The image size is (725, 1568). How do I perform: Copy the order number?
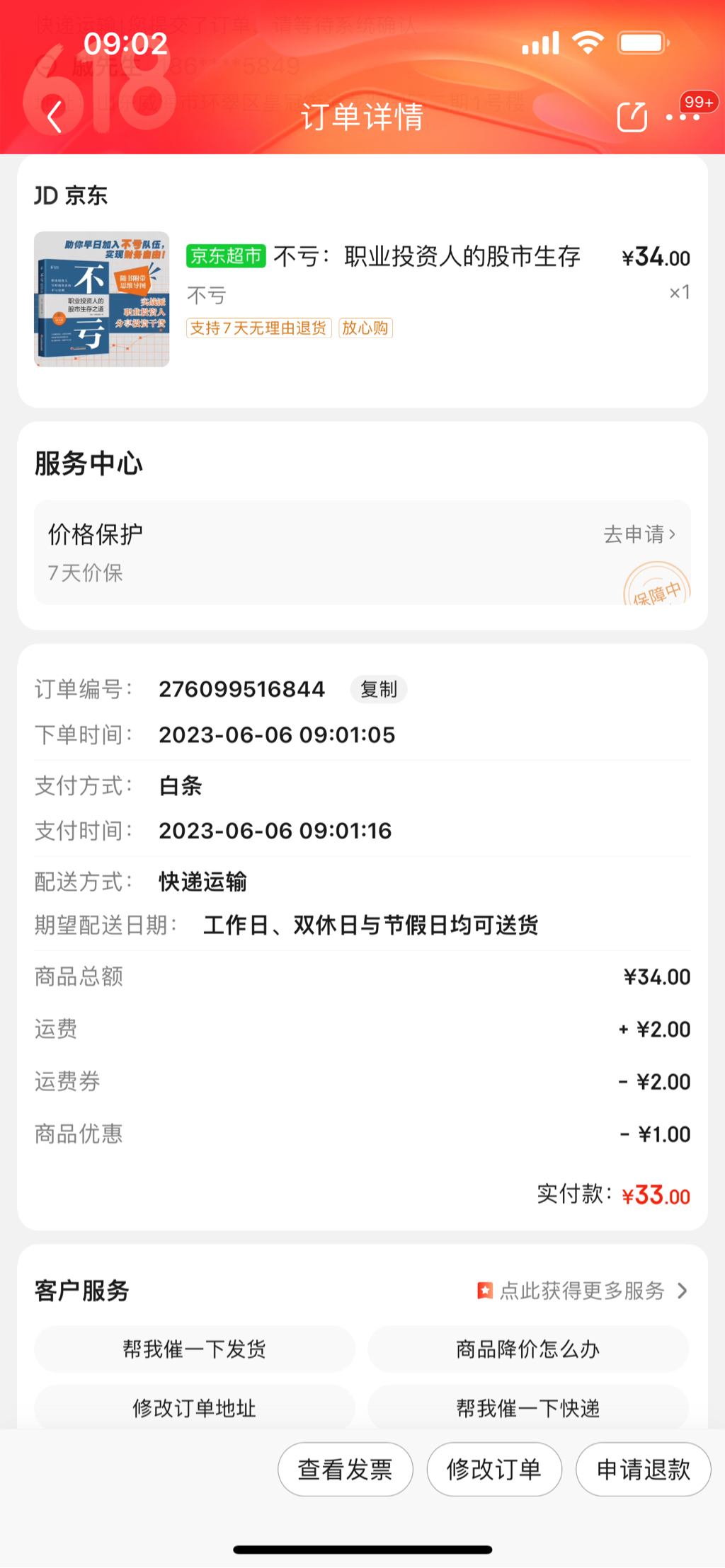click(378, 689)
